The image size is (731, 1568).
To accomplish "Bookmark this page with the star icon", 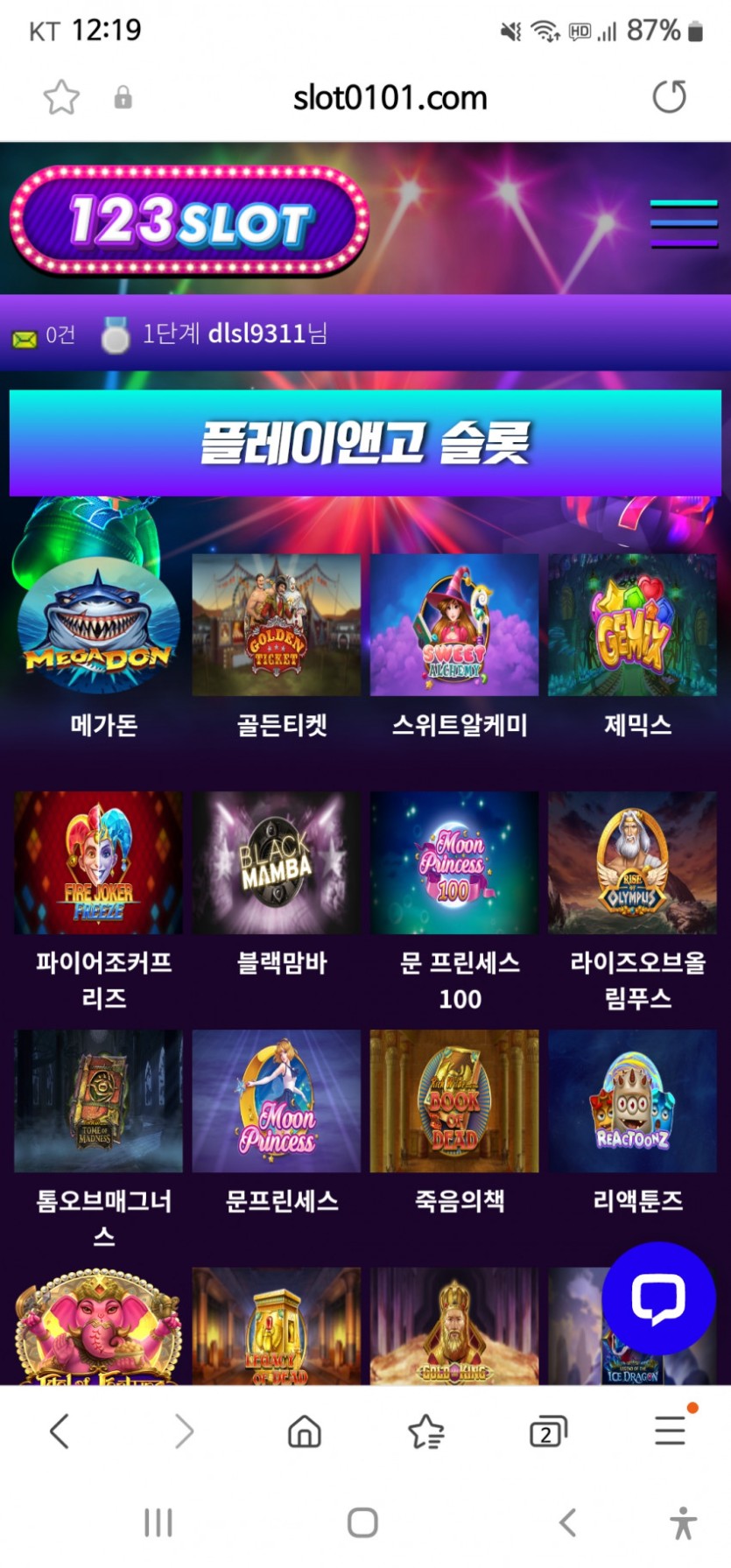I will [61, 97].
